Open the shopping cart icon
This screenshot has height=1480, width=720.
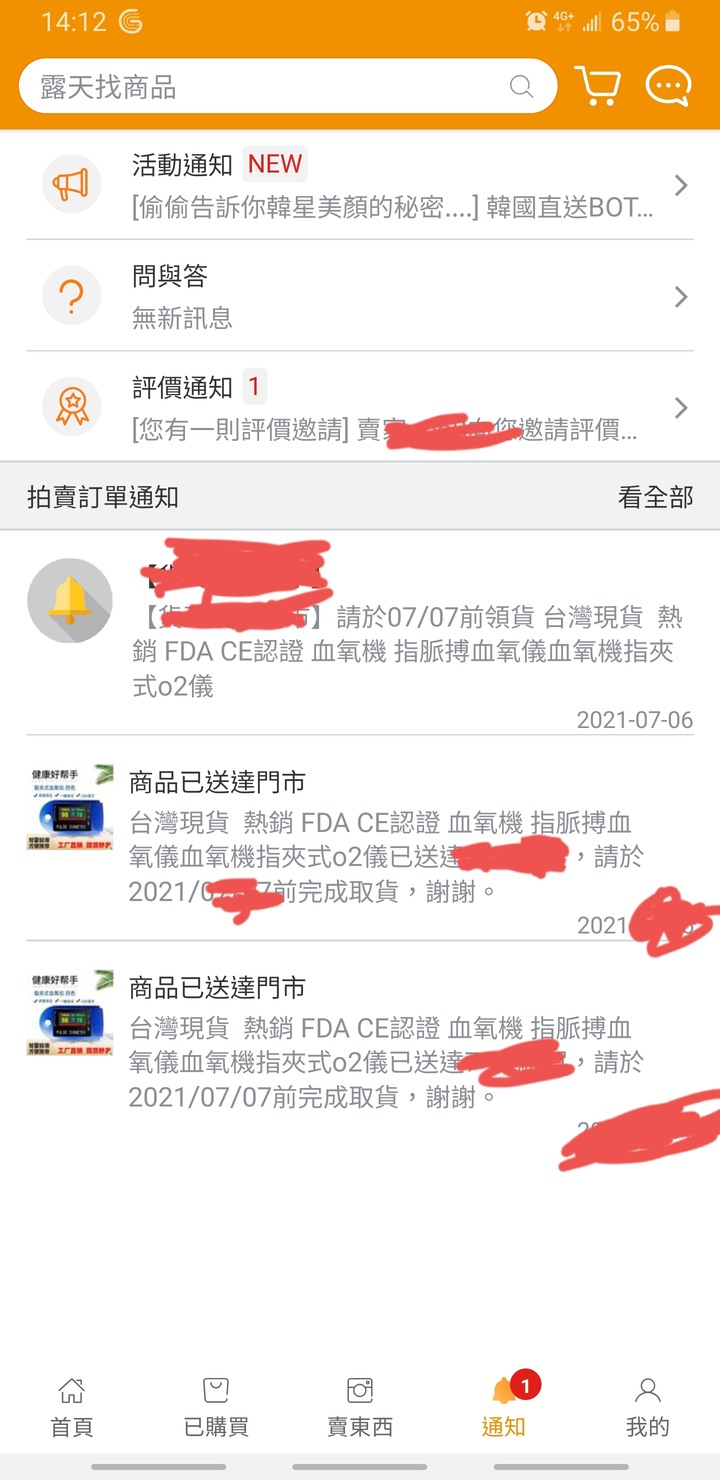click(x=598, y=85)
